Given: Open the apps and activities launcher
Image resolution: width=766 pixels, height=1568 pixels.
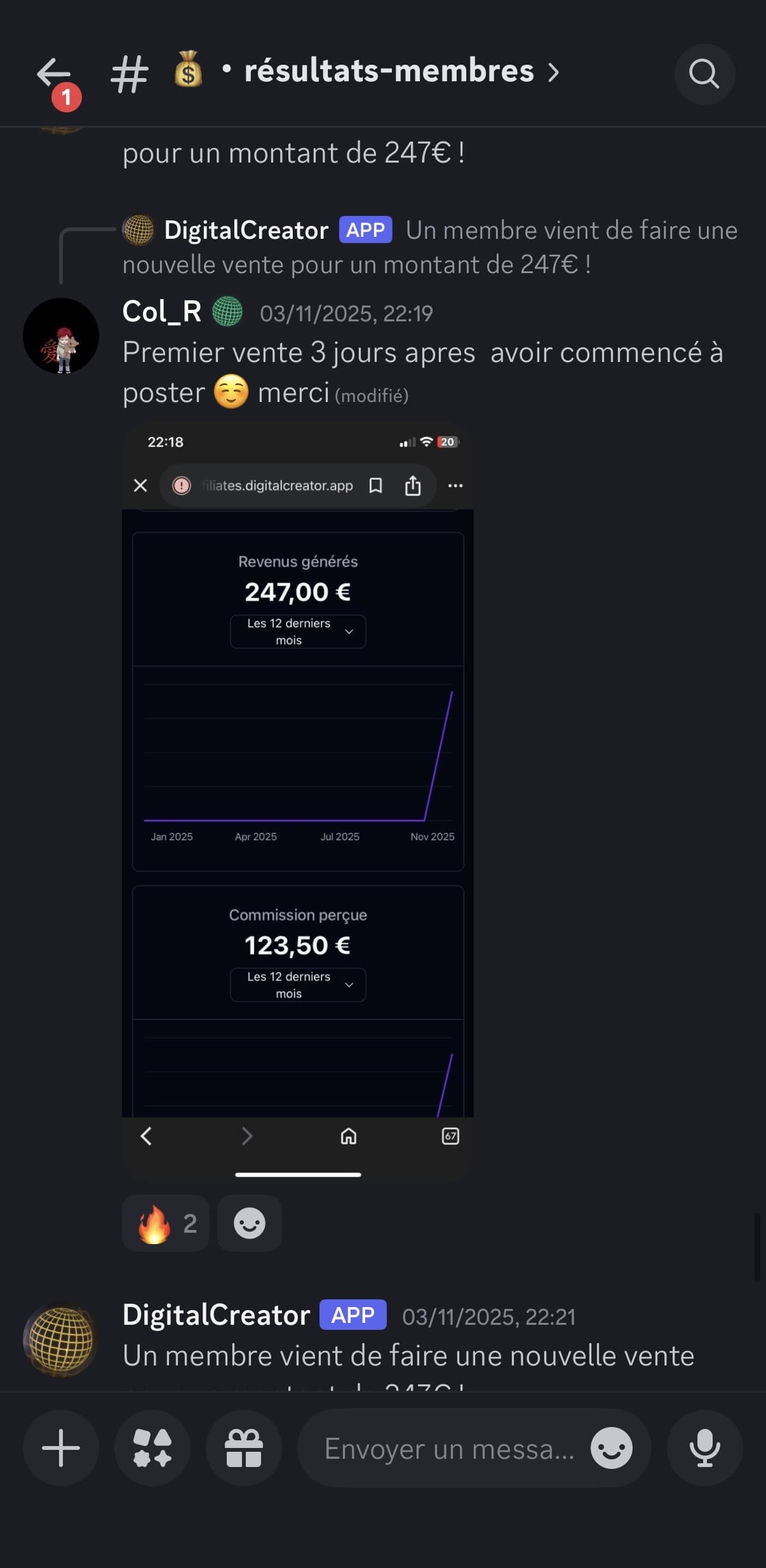Looking at the screenshot, I should [152, 1448].
